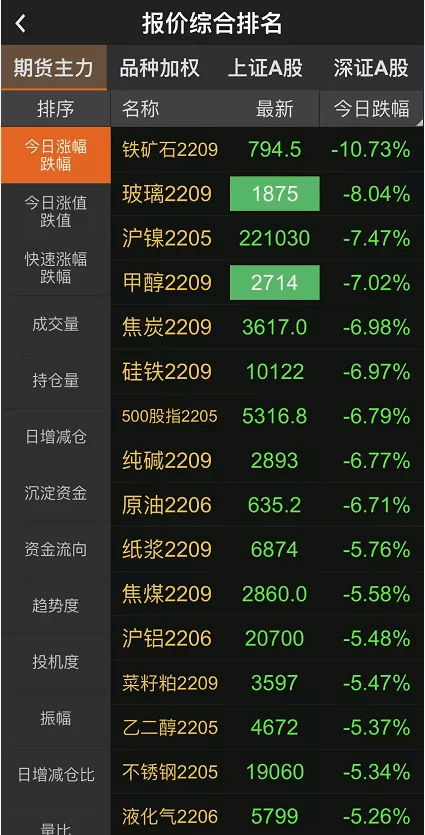Viewport: 425px width, 835px height.
Task: Sort list by 日增减仓
Action: click(56, 437)
